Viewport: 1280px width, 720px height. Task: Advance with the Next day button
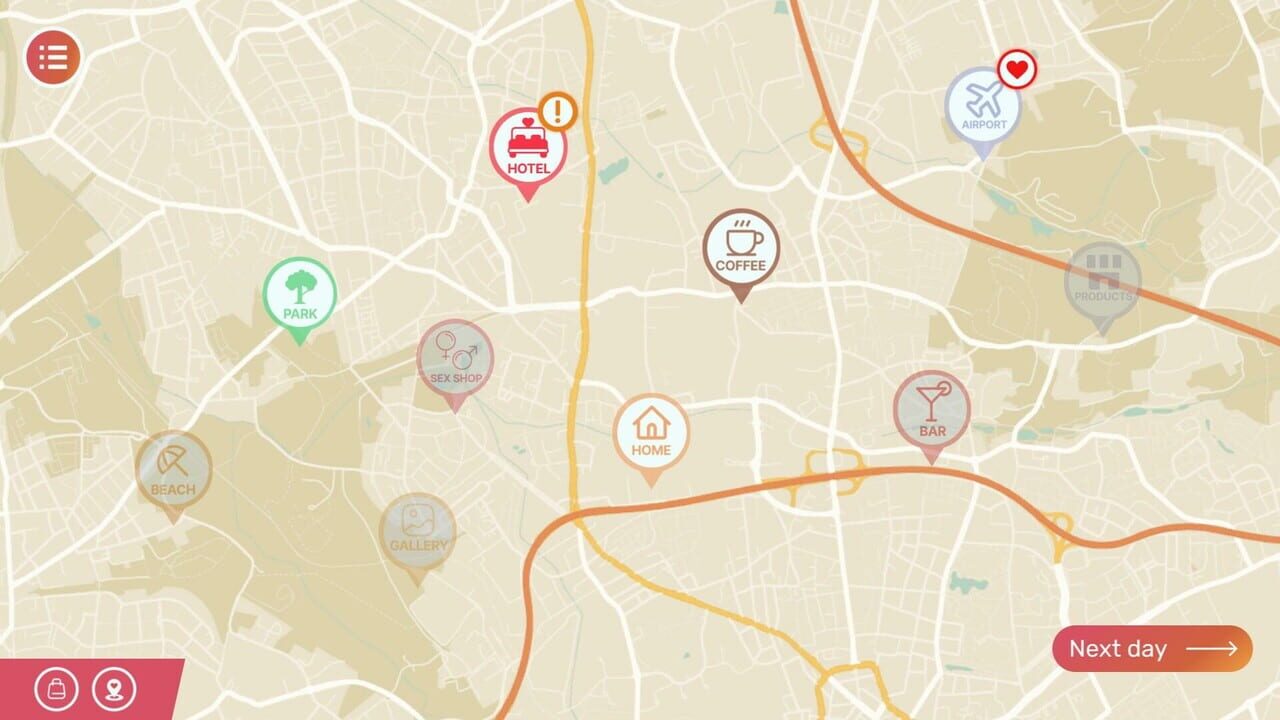click(1152, 649)
